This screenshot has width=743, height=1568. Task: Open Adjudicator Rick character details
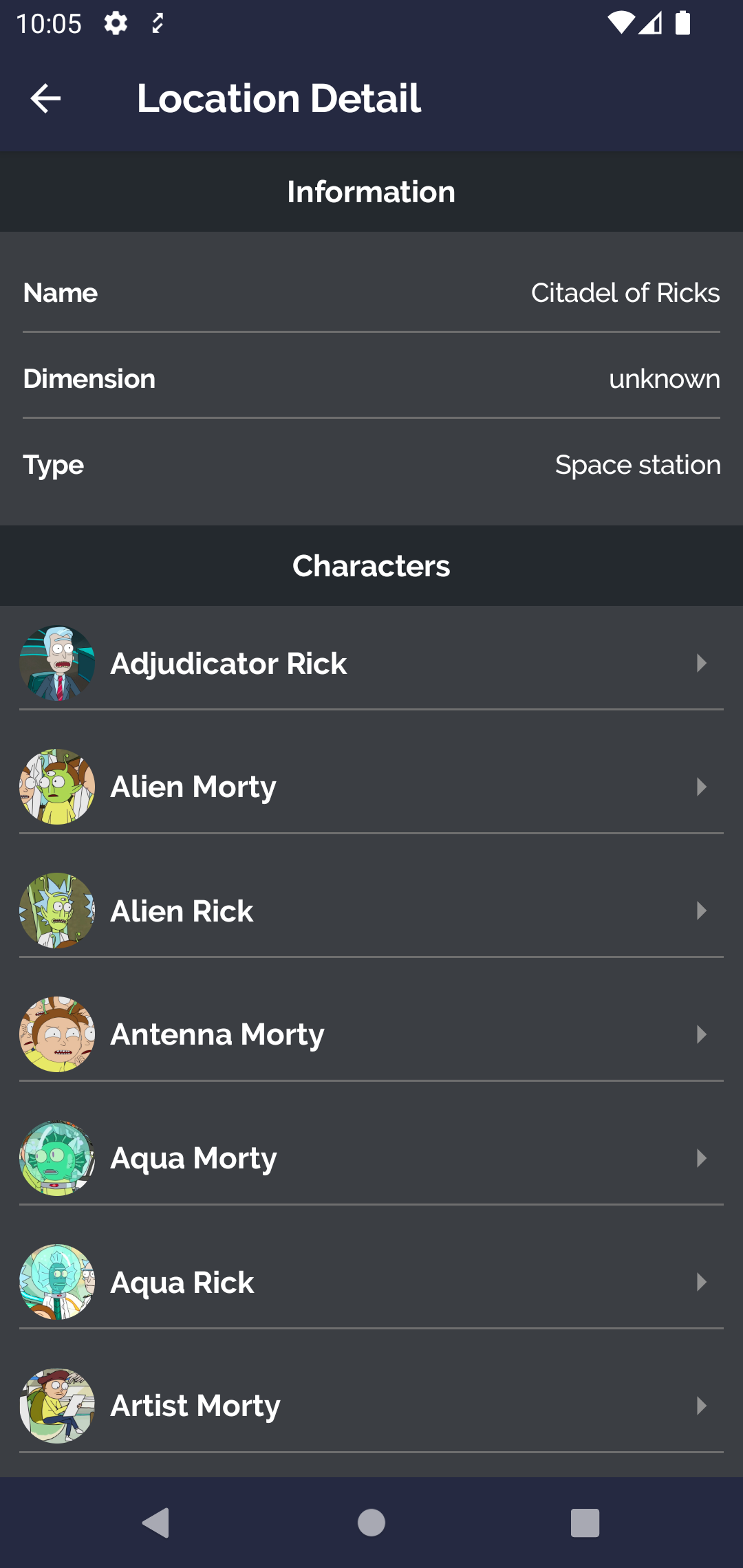[371, 664]
